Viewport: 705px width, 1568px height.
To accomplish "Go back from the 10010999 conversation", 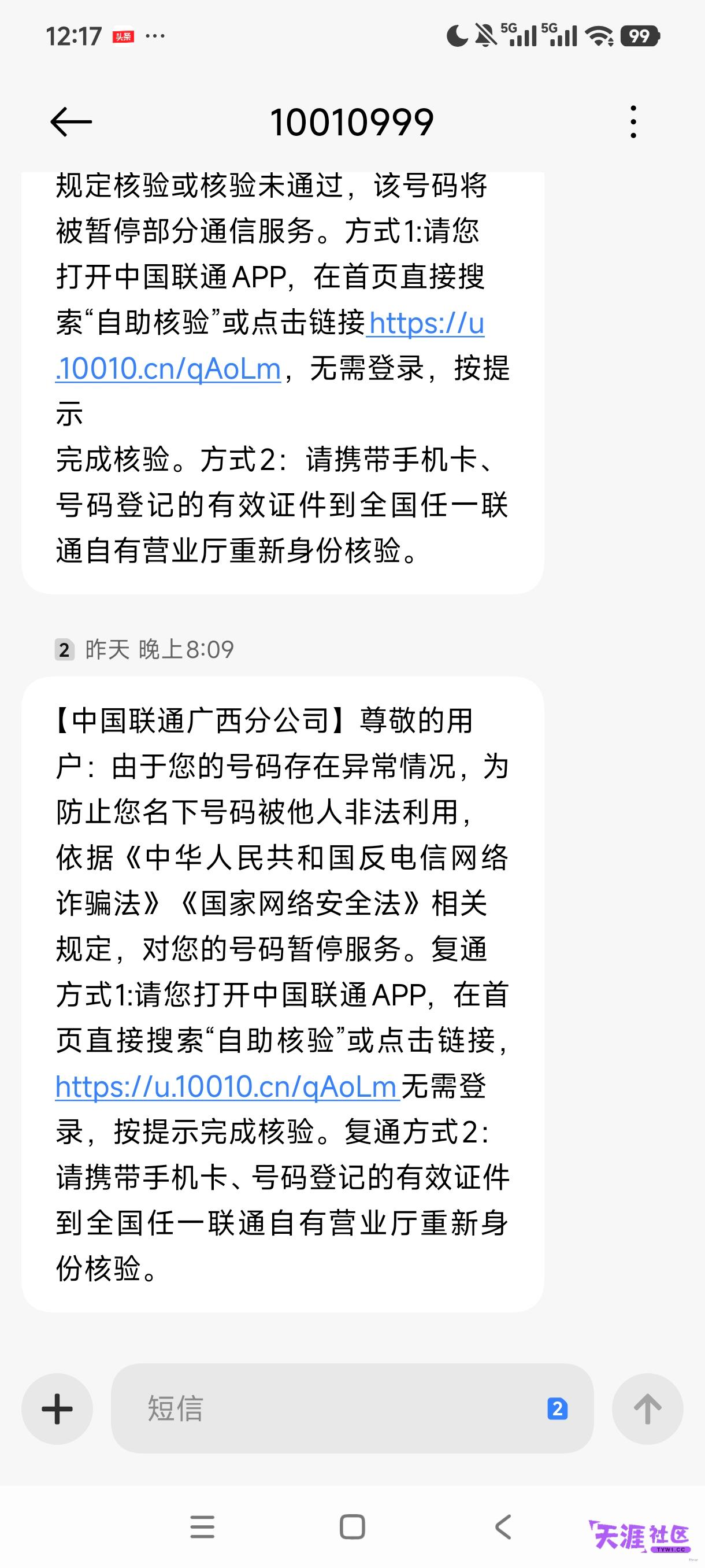I will coord(70,122).
